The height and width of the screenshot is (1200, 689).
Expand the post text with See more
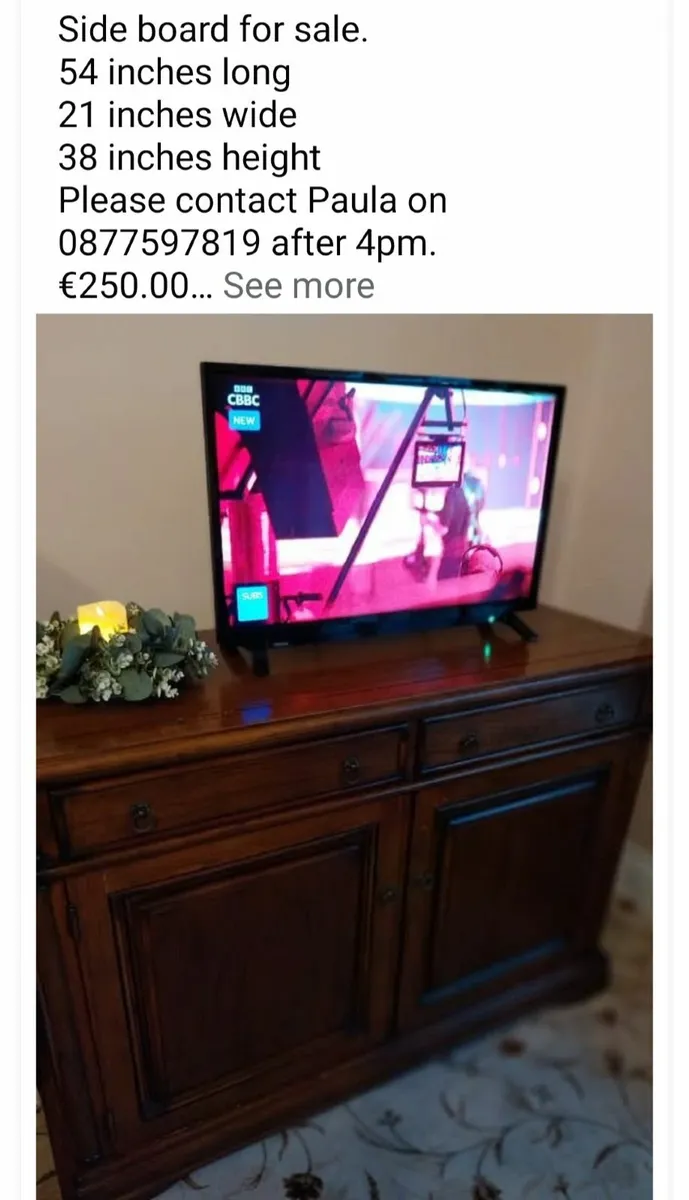click(x=298, y=286)
